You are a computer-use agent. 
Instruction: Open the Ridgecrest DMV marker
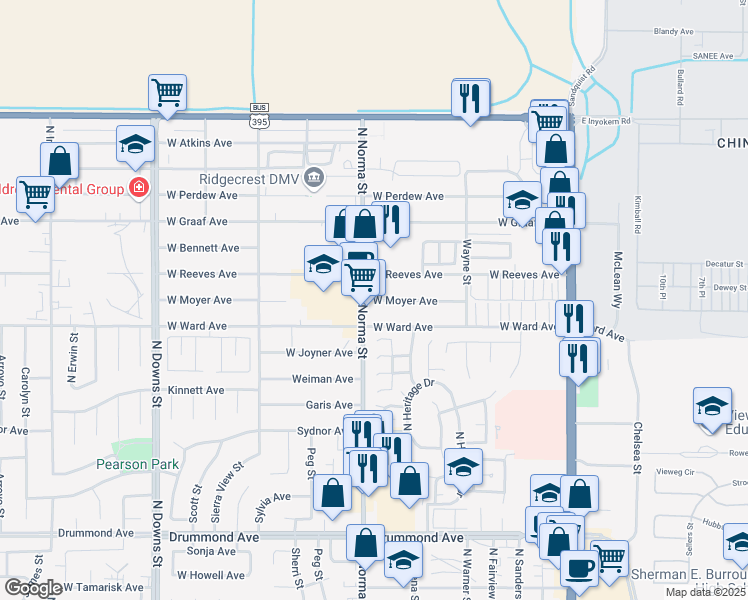[x=315, y=178]
